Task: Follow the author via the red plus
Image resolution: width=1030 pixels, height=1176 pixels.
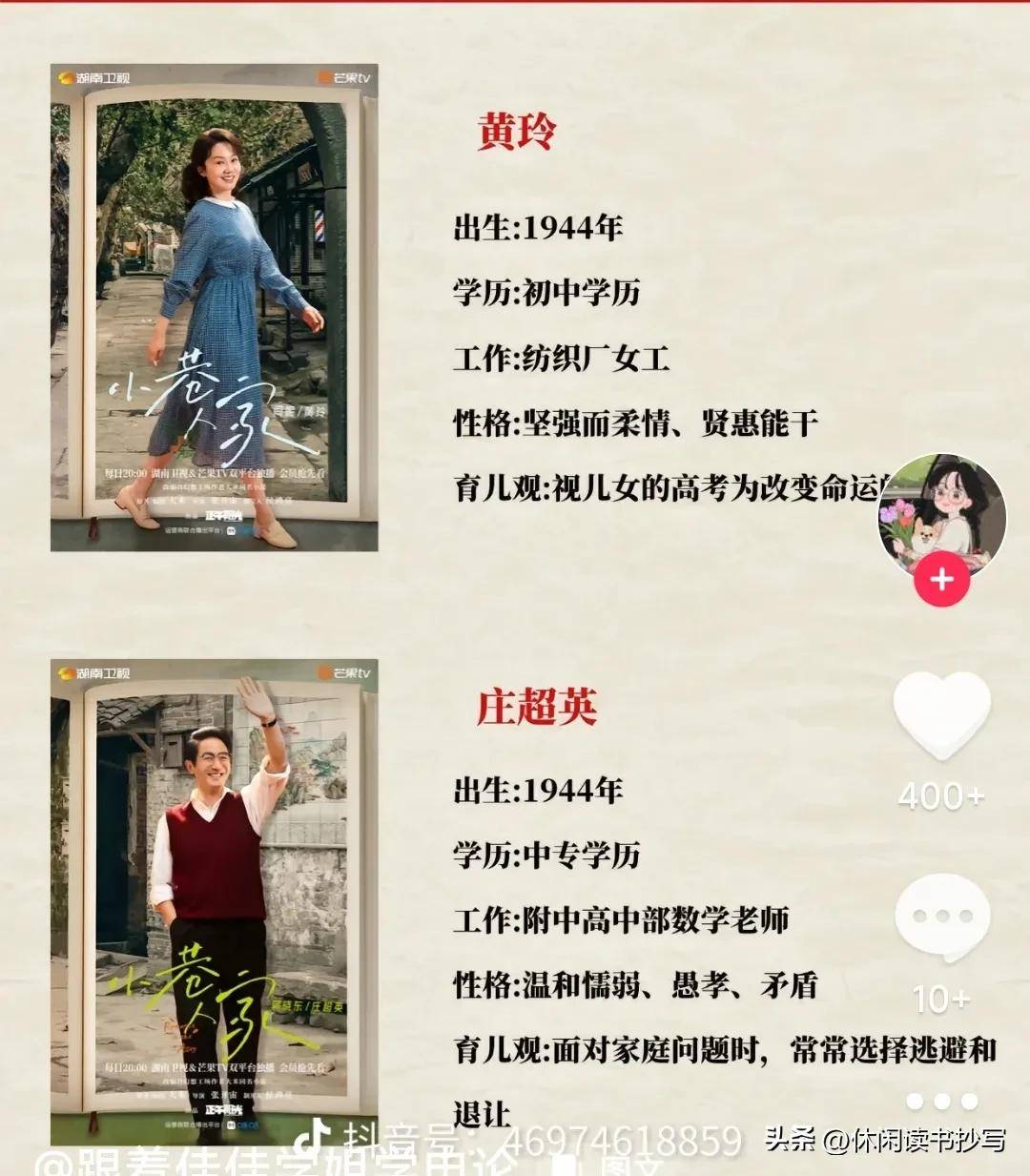Action: tap(941, 579)
